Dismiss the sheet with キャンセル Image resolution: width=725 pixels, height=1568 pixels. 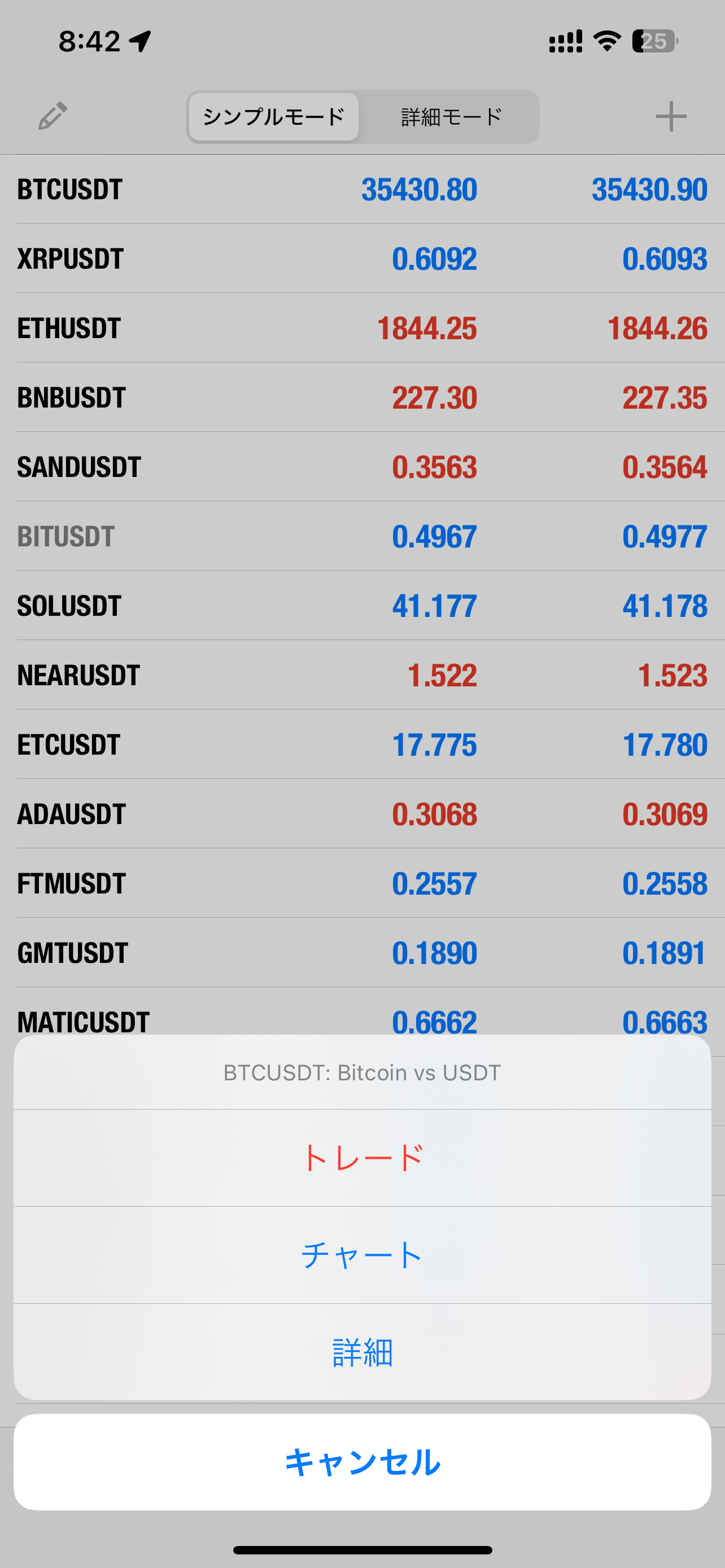coord(362,1462)
